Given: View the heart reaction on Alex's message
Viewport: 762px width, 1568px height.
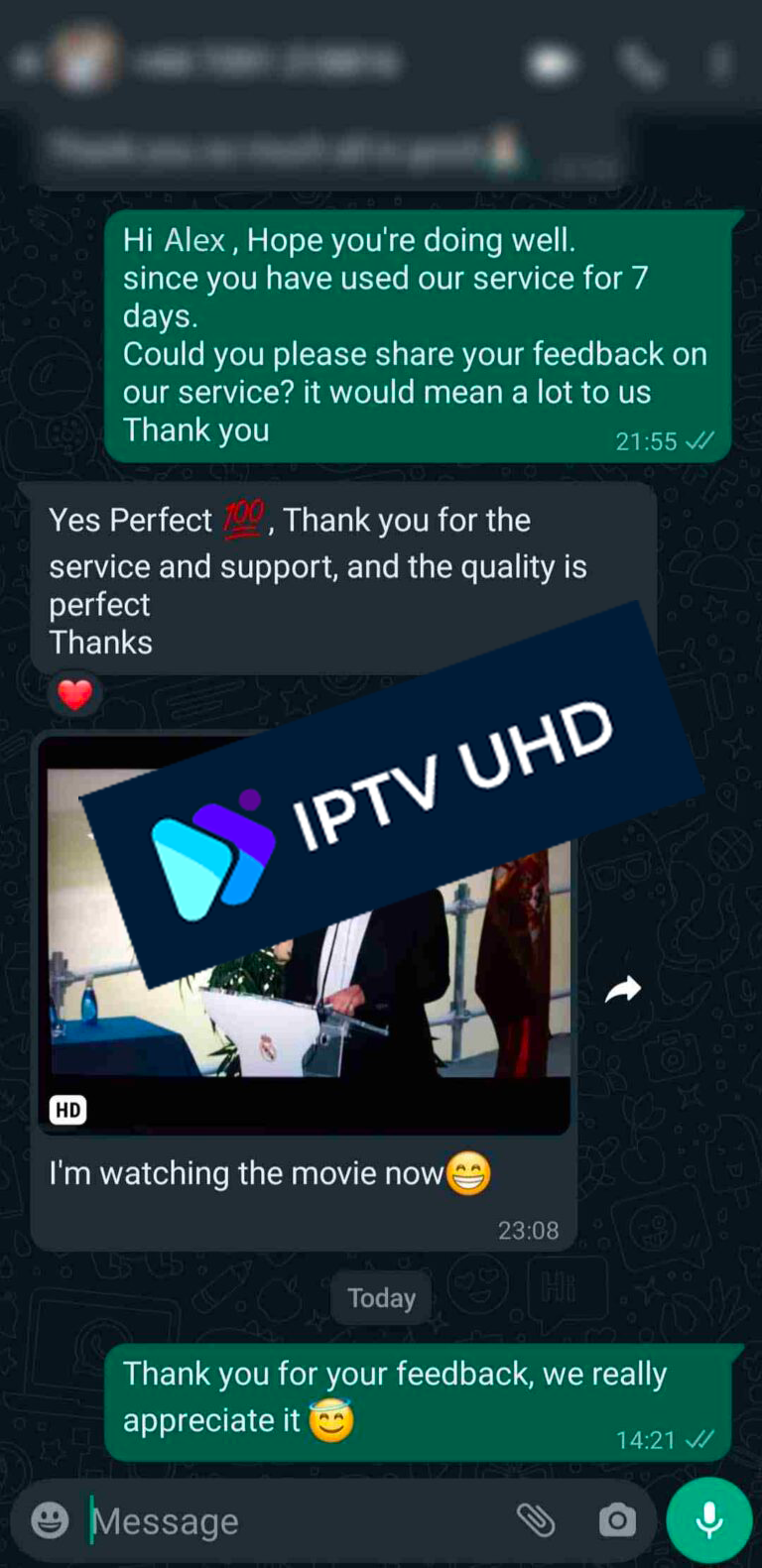Looking at the screenshot, I should pyautogui.click(x=75, y=695).
